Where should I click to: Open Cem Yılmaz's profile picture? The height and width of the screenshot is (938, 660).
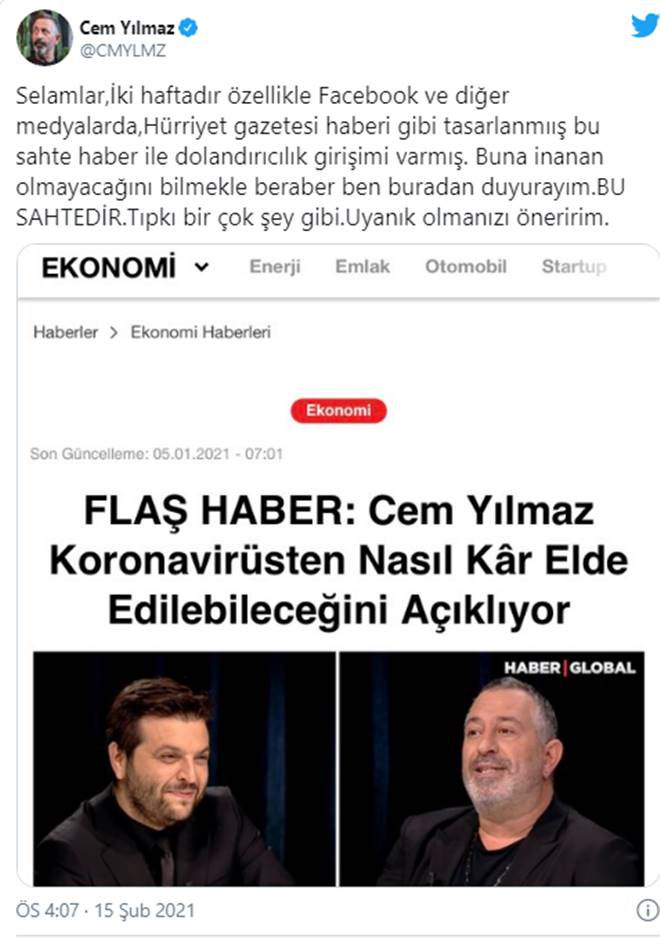click(x=43, y=38)
